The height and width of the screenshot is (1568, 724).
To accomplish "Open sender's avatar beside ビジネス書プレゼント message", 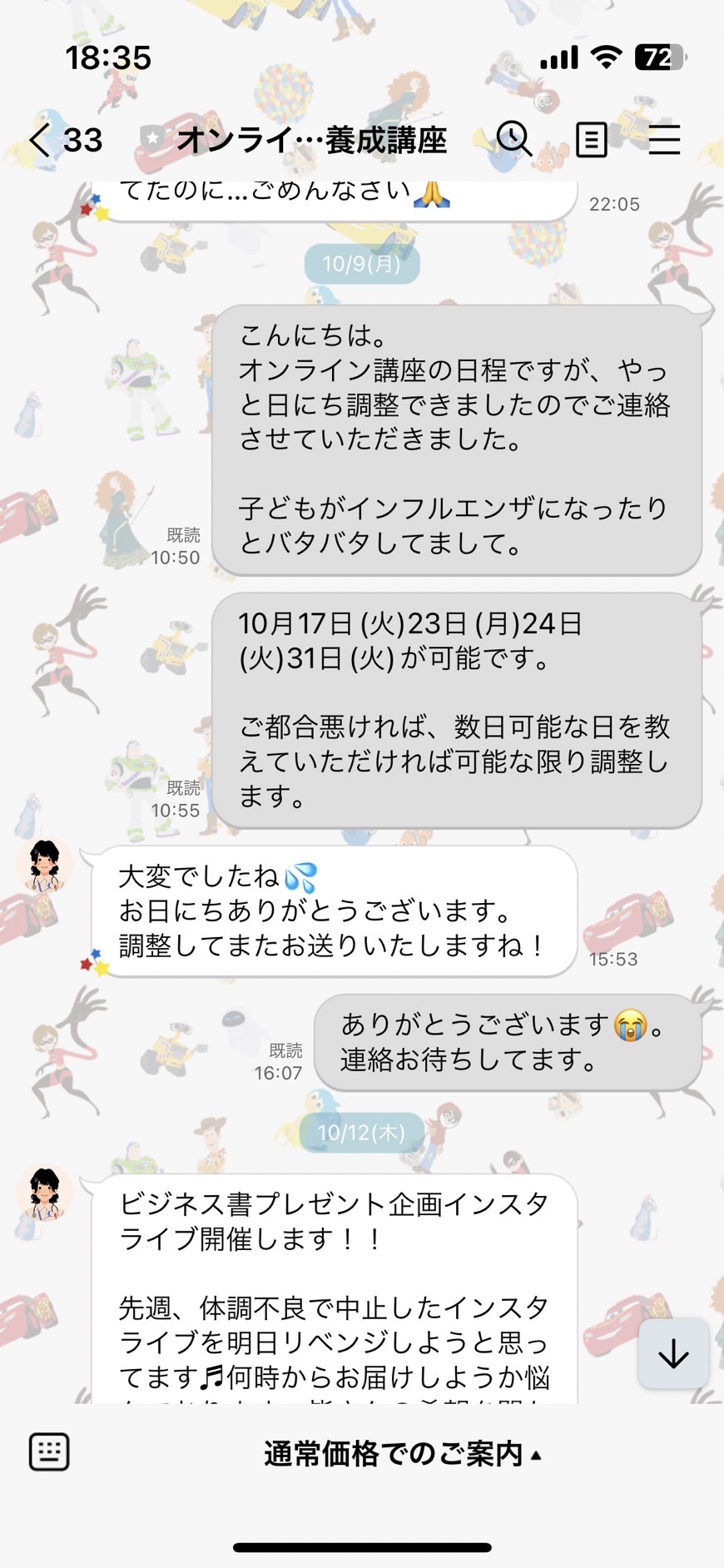I will tap(45, 1193).
